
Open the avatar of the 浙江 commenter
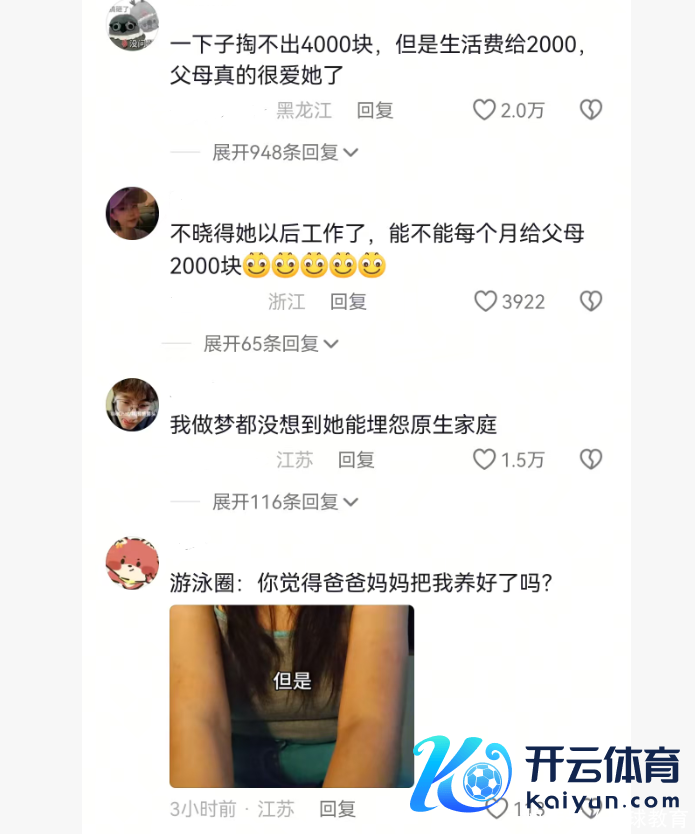[x=132, y=213]
